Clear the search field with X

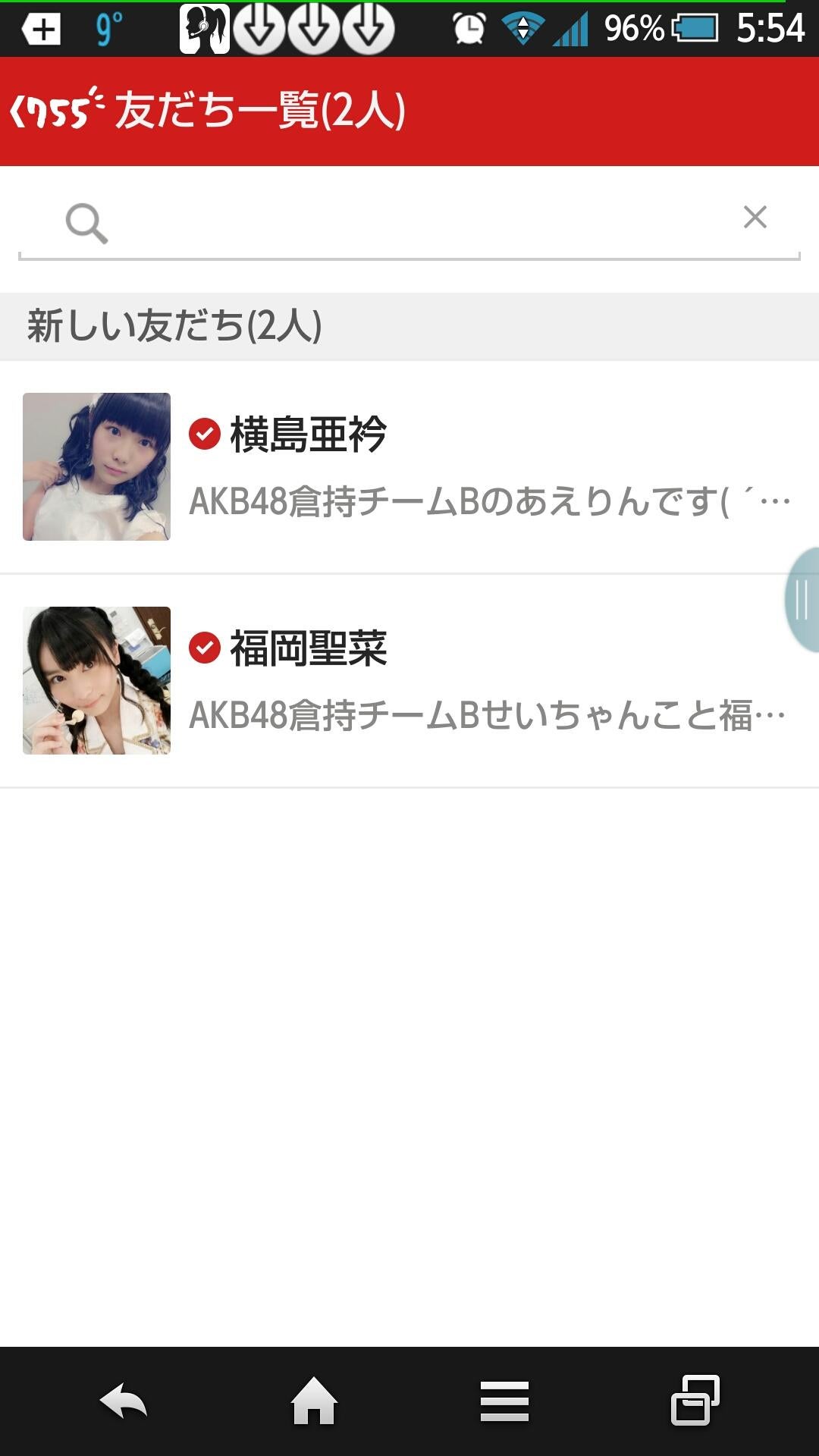pyautogui.click(x=755, y=218)
